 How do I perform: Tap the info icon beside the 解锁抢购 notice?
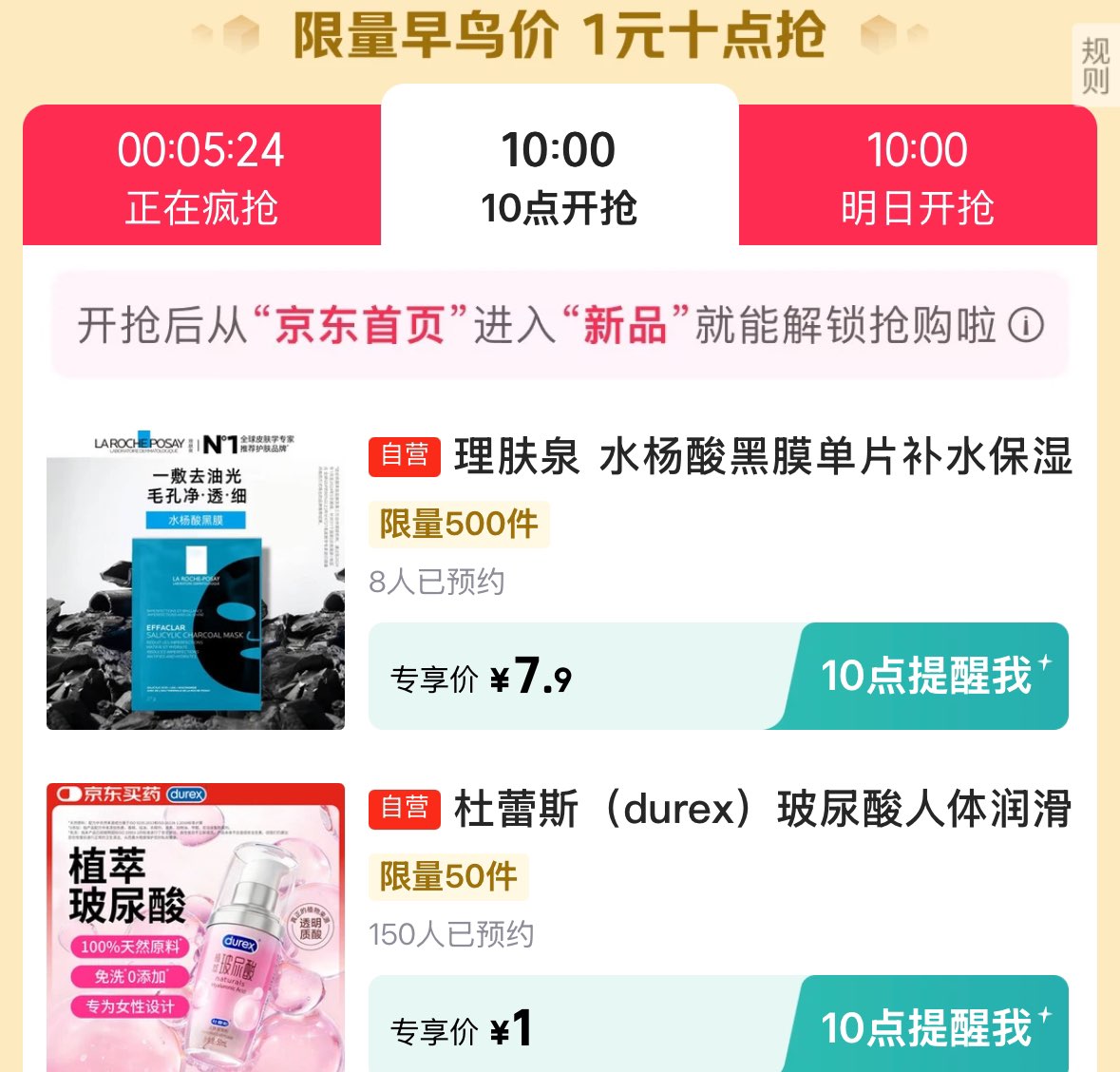coord(1026,325)
